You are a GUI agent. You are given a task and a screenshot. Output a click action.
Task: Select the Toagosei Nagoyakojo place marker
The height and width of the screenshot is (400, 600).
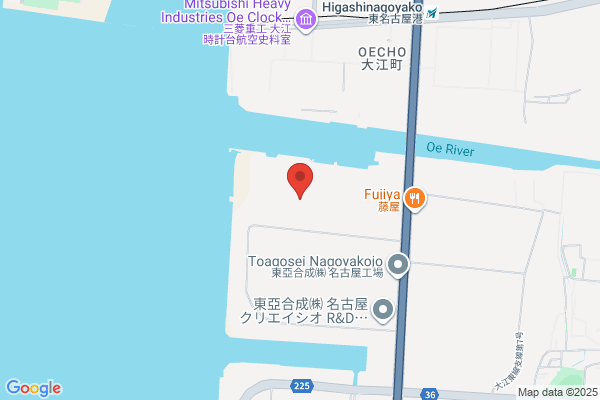click(x=398, y=265)
